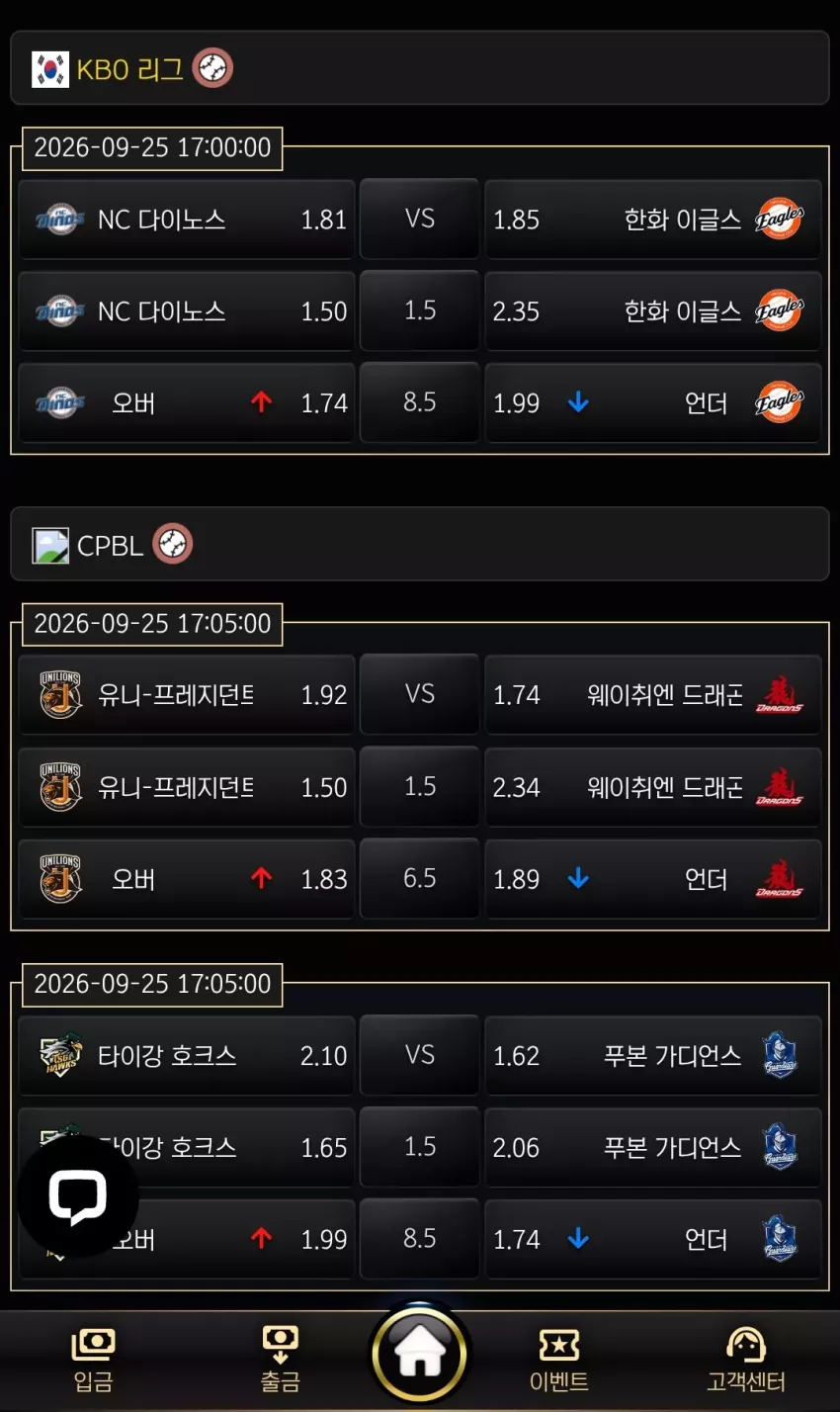Go to 출금 withdrawal page
This screenshot has height=1412, width=840.
[280, 1361]
